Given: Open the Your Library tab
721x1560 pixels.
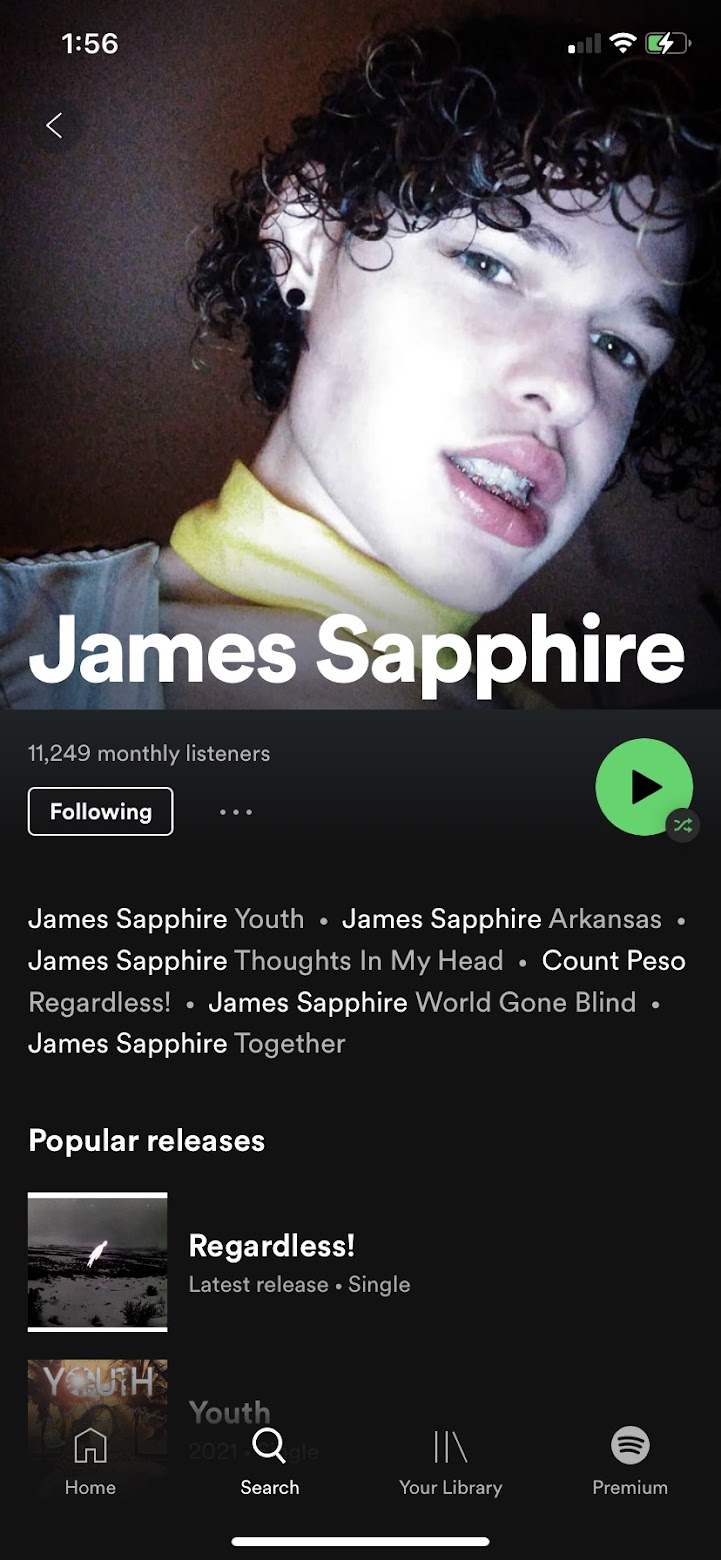Looking at the screenshot, I should (x=450, y=1462).
